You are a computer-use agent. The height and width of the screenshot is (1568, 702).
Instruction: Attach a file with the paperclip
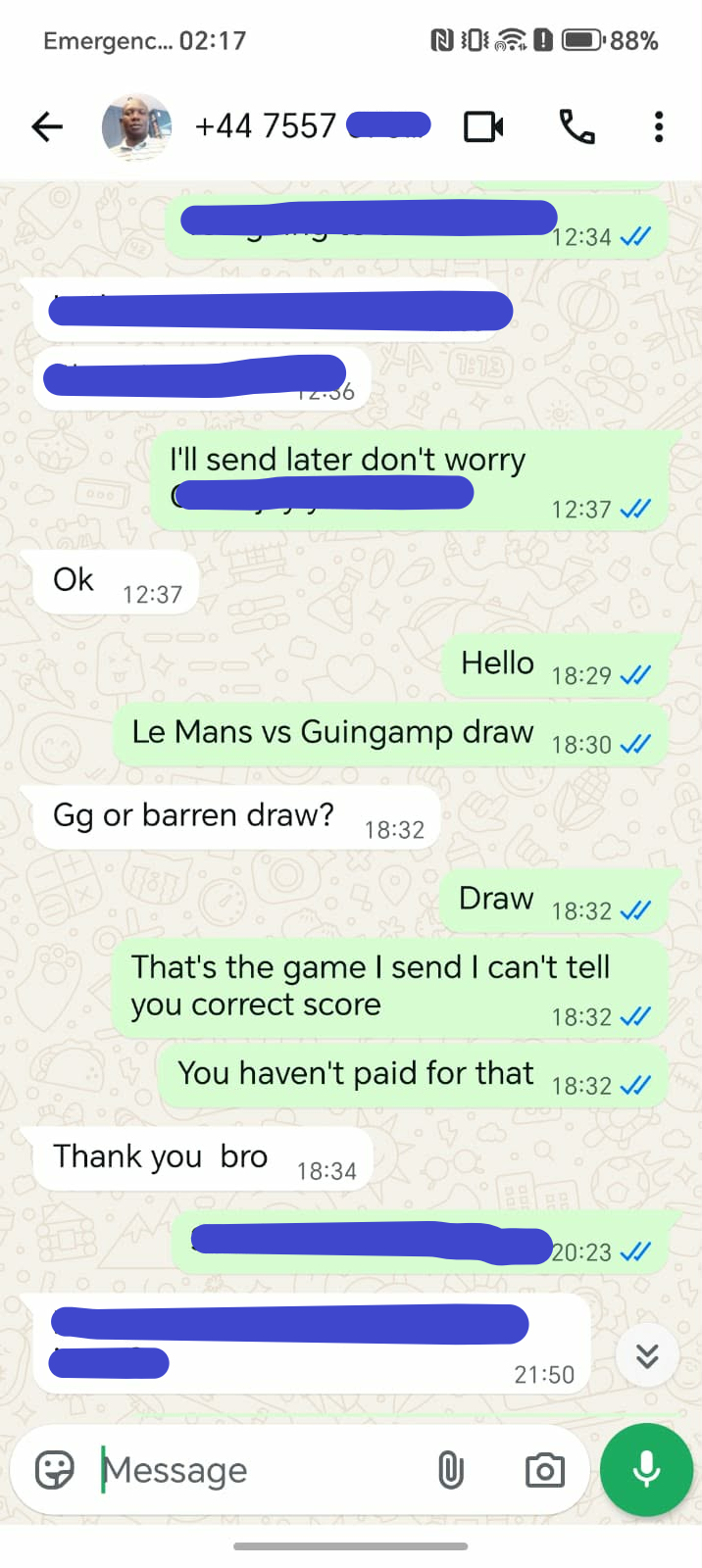click(450, 1470)
